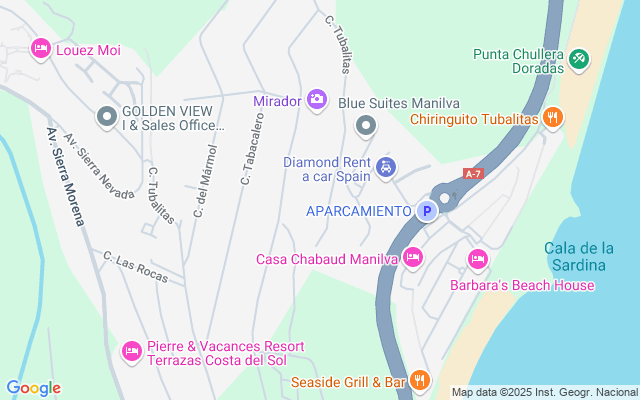This screenshot has width=640, height=400.
Task: Select the Punta Chullera Doradas beach pin
Action: coord(579,60)
